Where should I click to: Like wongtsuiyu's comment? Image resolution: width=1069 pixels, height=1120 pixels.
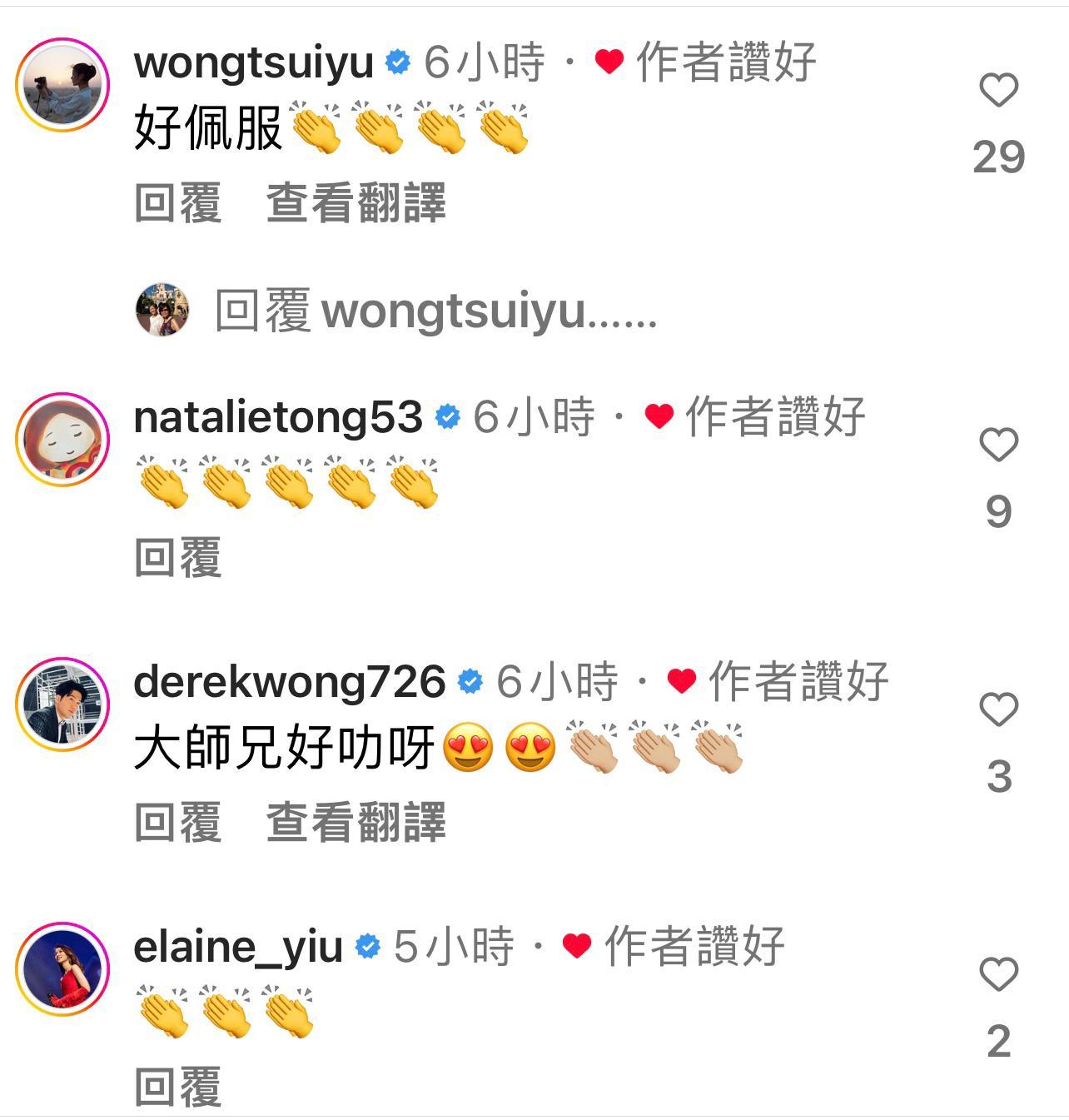(998, 90)
